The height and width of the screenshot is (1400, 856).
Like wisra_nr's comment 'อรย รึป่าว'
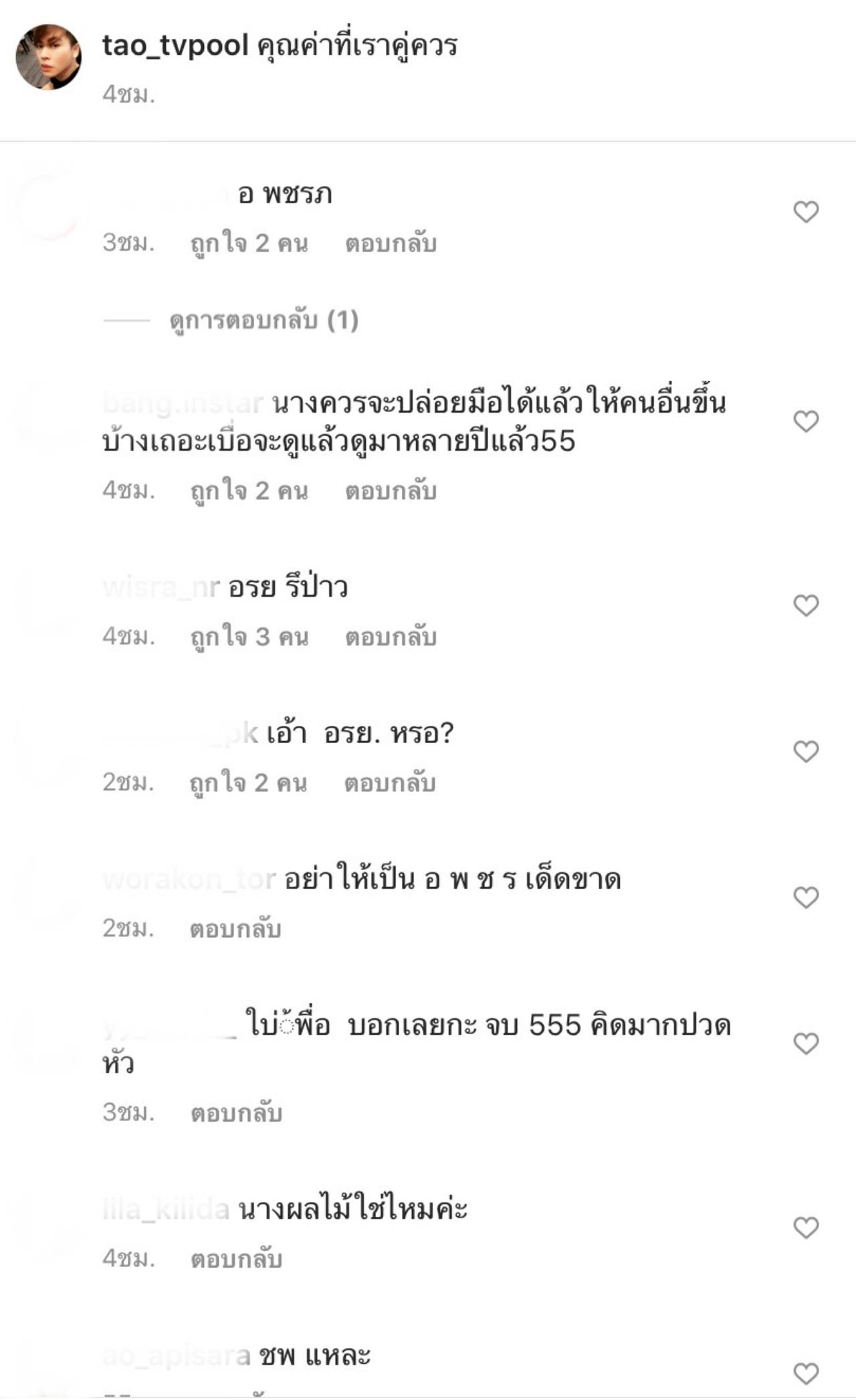[x=806, y=605]
